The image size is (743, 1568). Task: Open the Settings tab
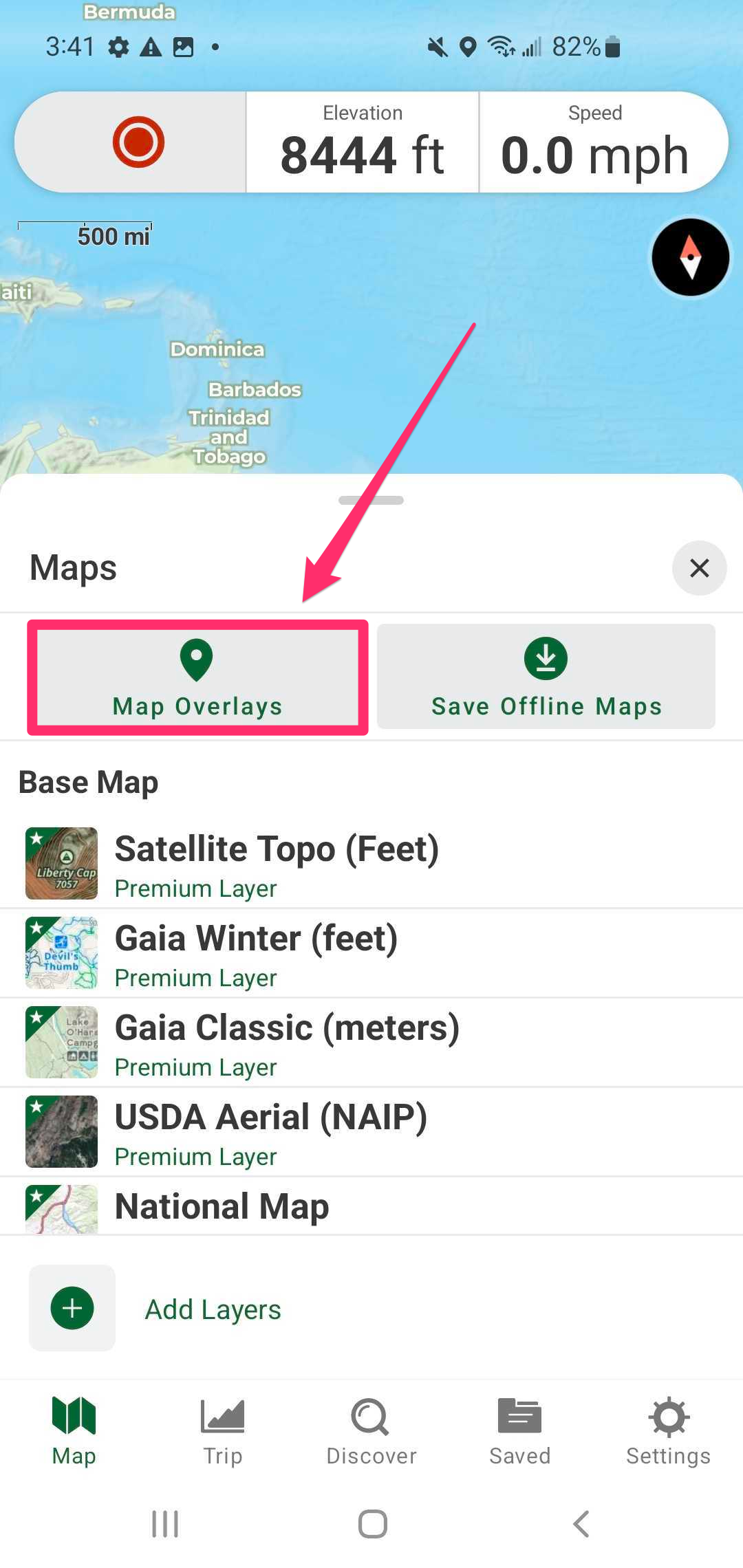tap(668, 1432)
